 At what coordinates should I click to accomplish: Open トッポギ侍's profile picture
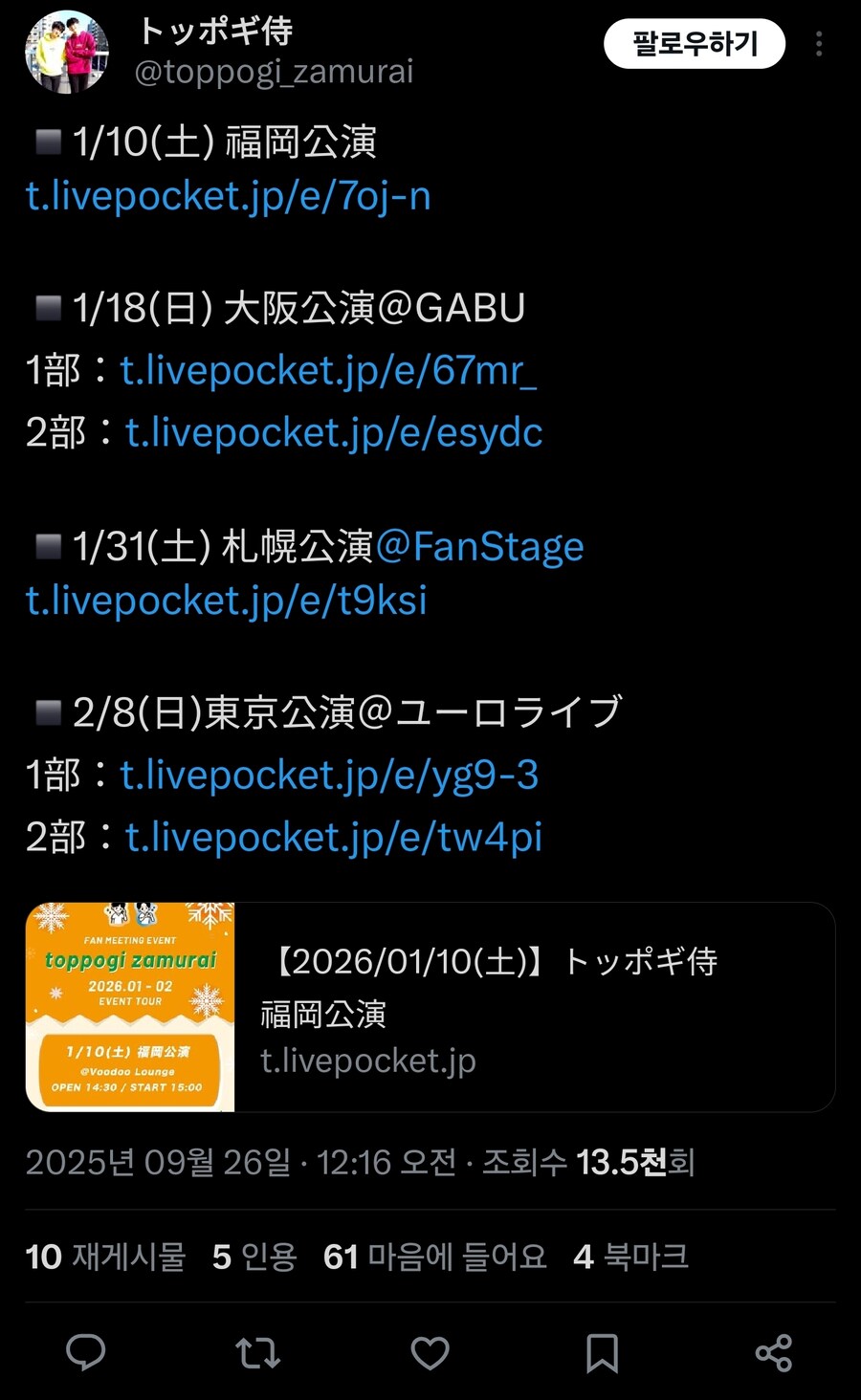coord(66,52)
